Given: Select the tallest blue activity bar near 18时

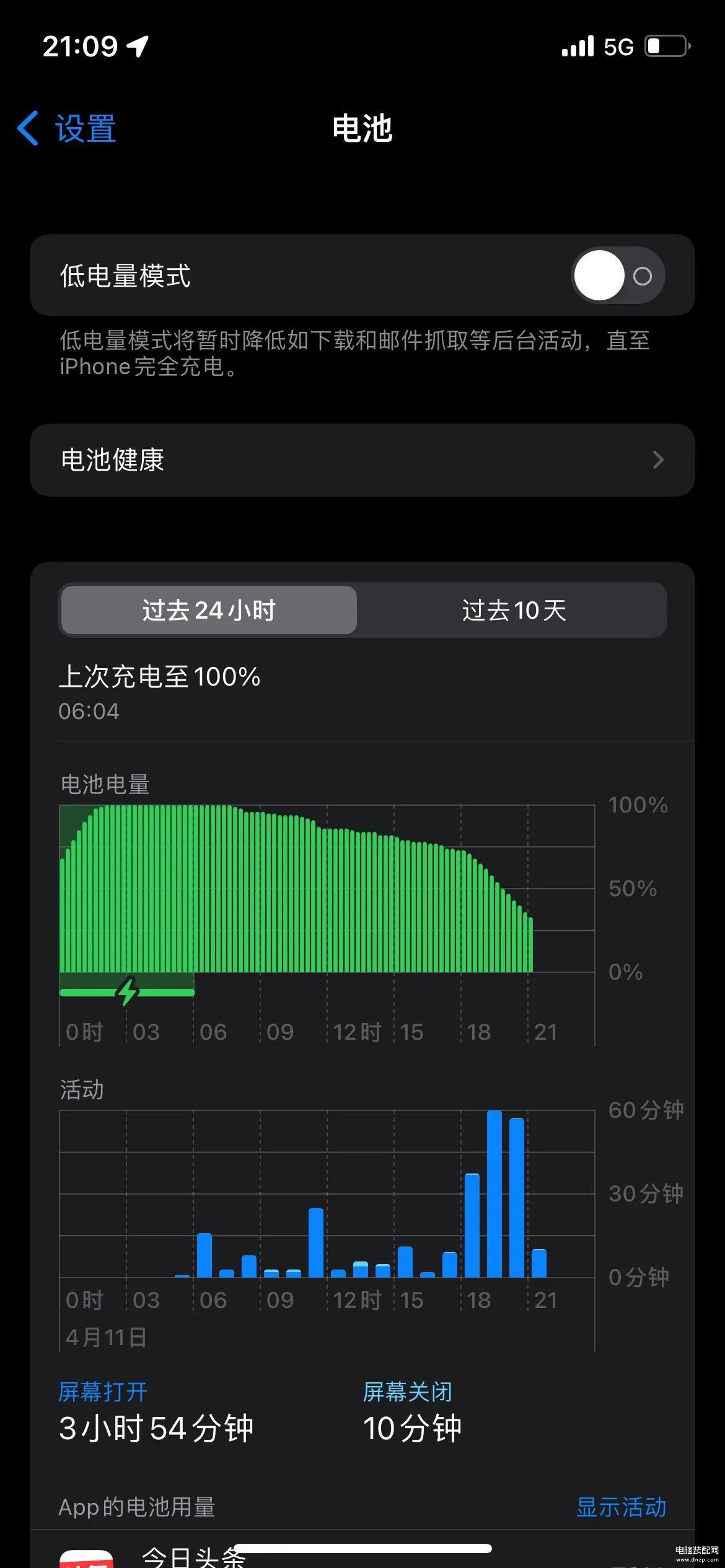Looking at the screenshot, I should click(494, 1194).
